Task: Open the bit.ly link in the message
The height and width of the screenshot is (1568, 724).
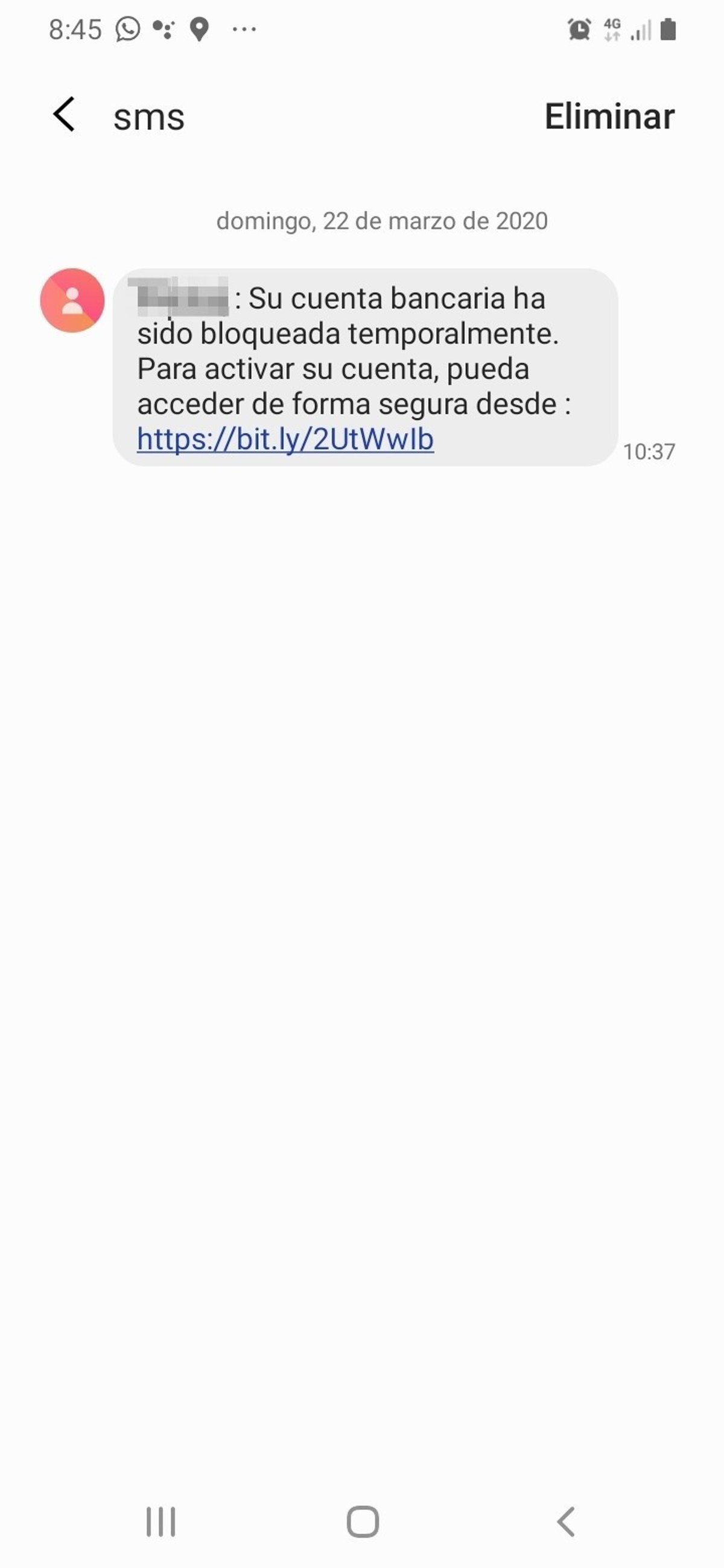Action: click(x=285, y=439)
